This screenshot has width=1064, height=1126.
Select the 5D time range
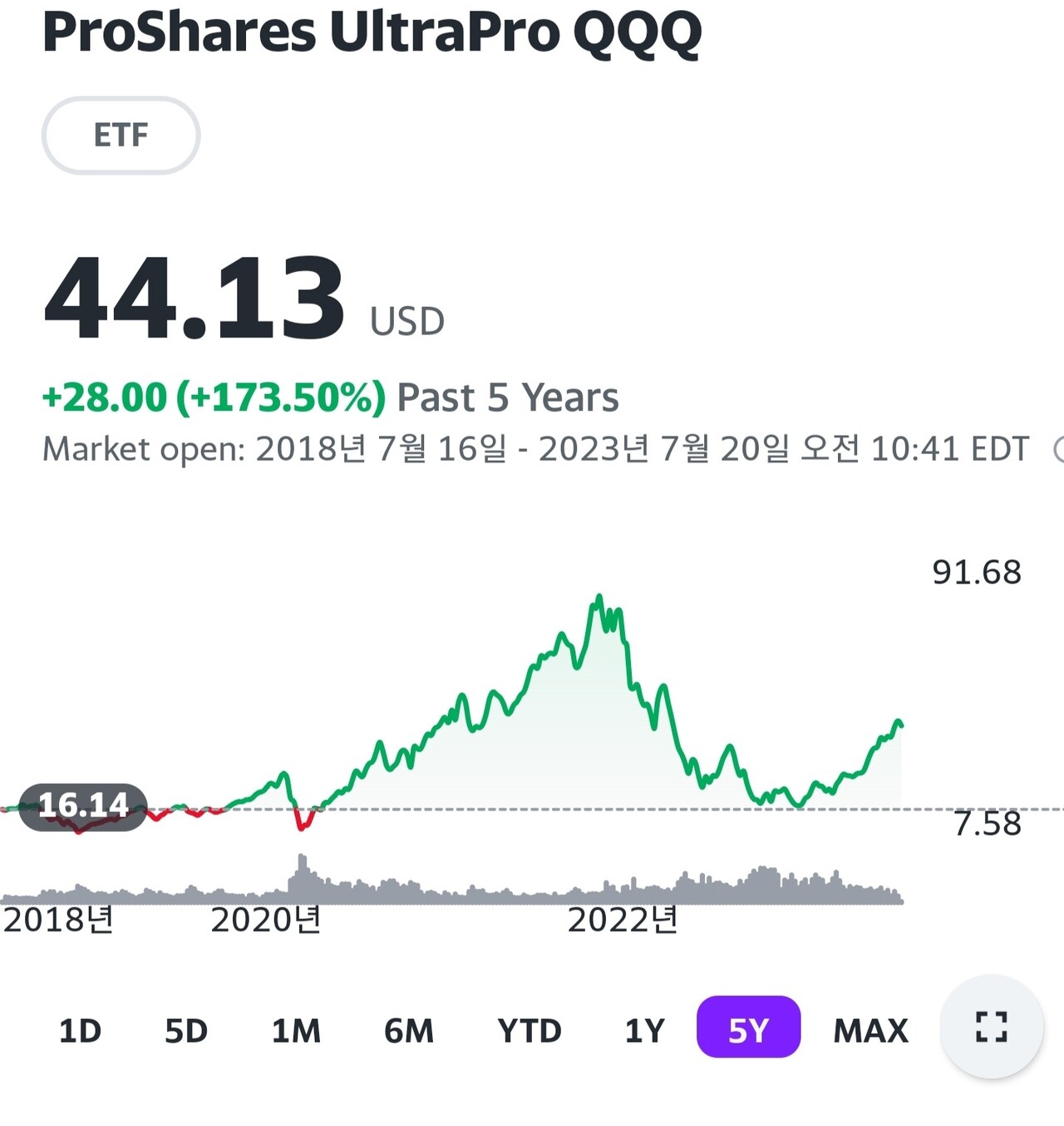(186, 1030)
